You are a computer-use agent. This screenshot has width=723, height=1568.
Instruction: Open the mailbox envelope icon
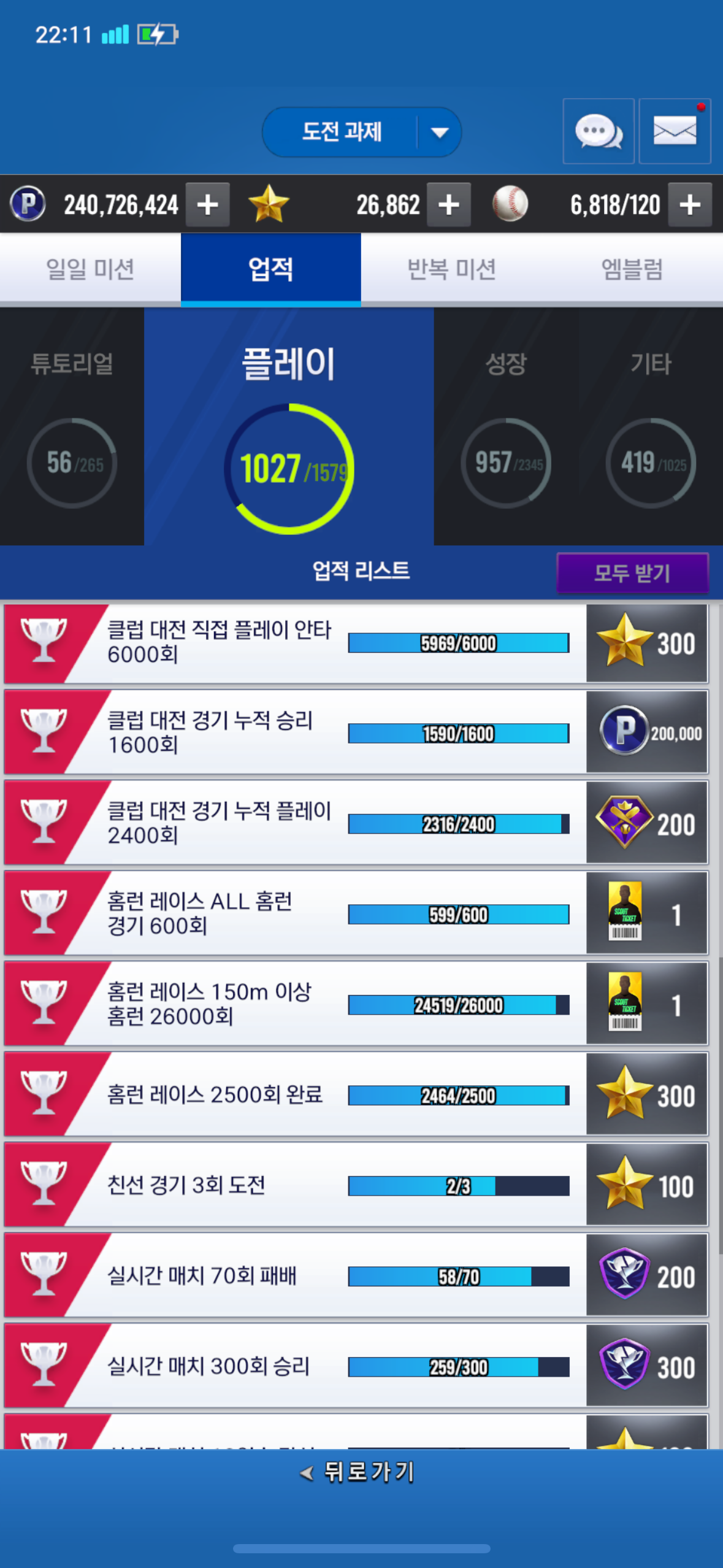coord(675,131)
